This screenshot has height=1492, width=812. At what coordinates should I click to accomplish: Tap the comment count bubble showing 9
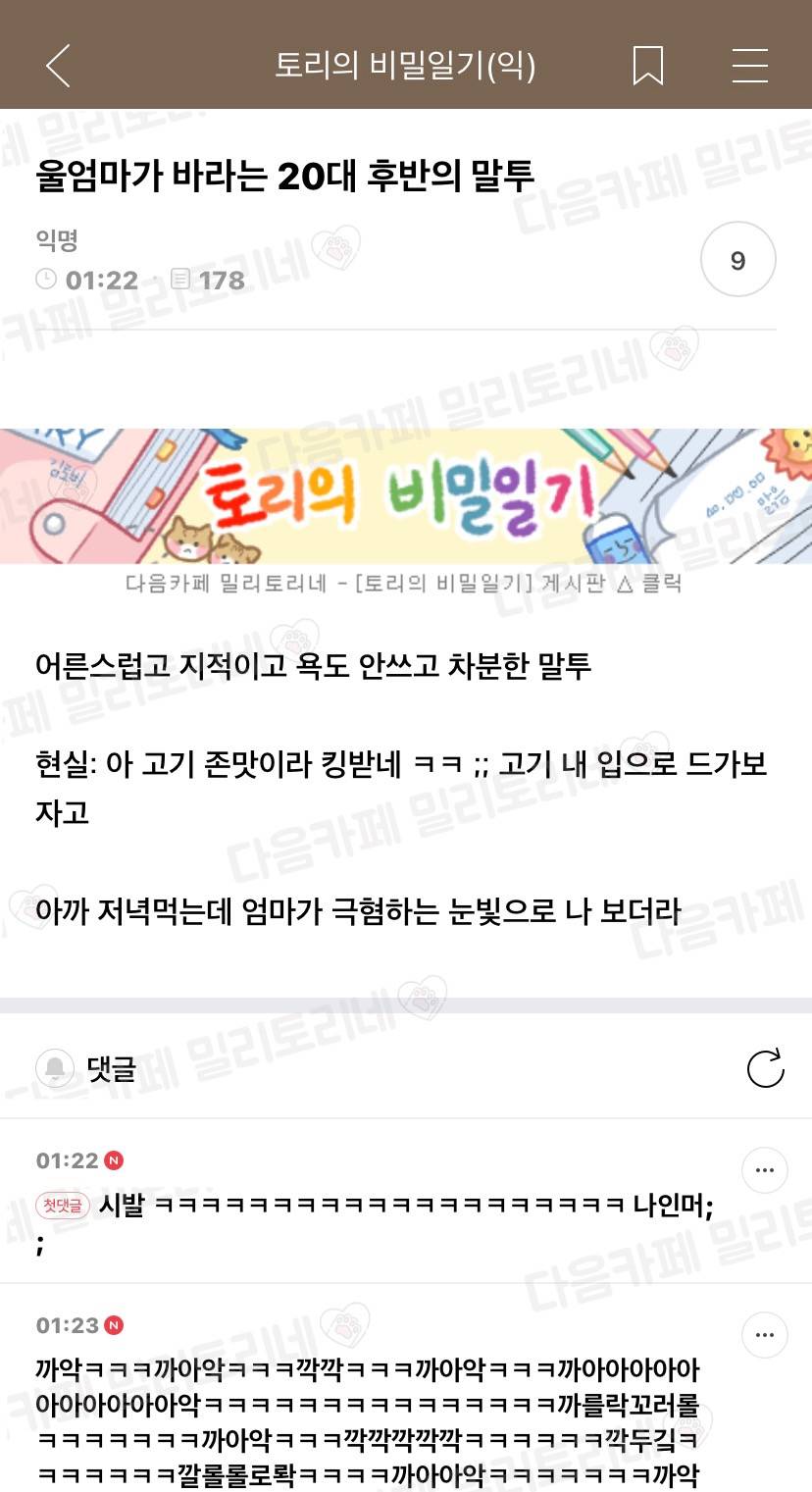[737, 260]
